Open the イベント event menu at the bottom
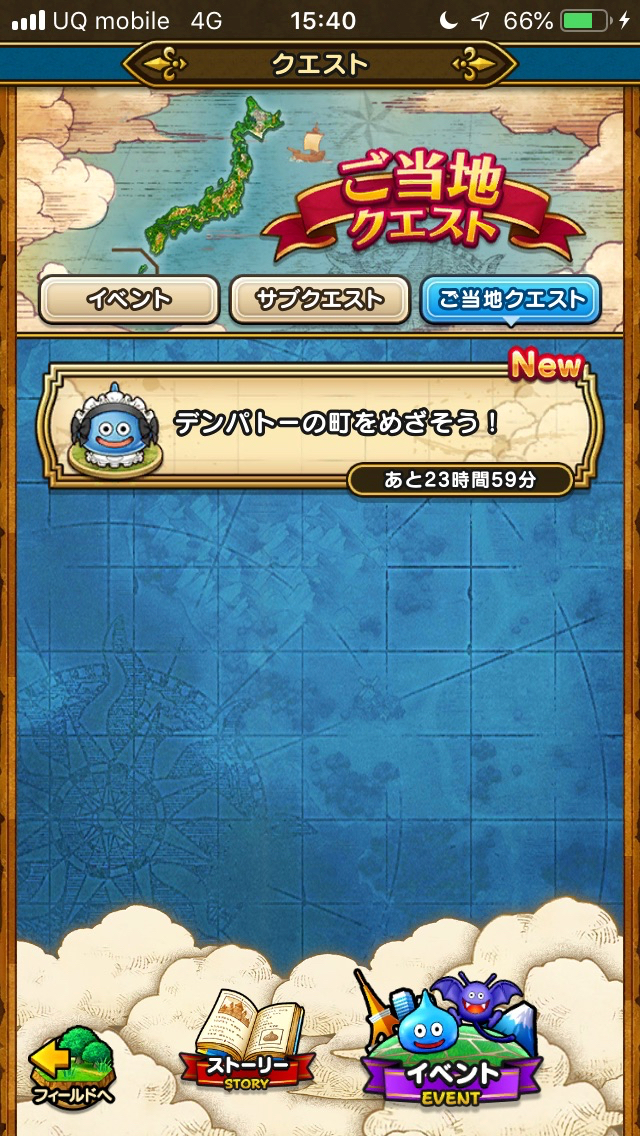This screenshot has width=640, height=1136. (x=450, y=1050)
